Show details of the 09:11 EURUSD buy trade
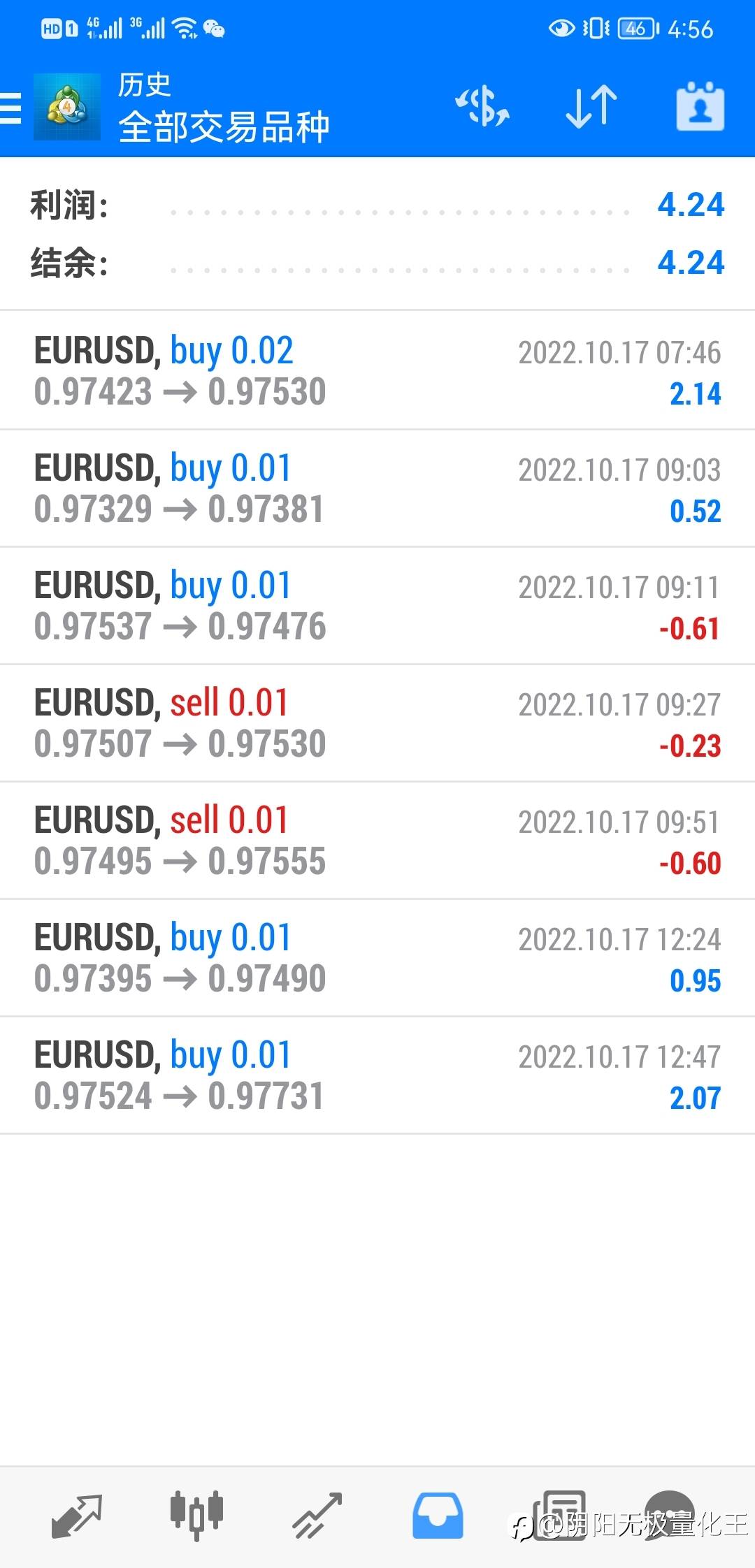Screen dimensions: 755x1568 click(x=377, y=606)
